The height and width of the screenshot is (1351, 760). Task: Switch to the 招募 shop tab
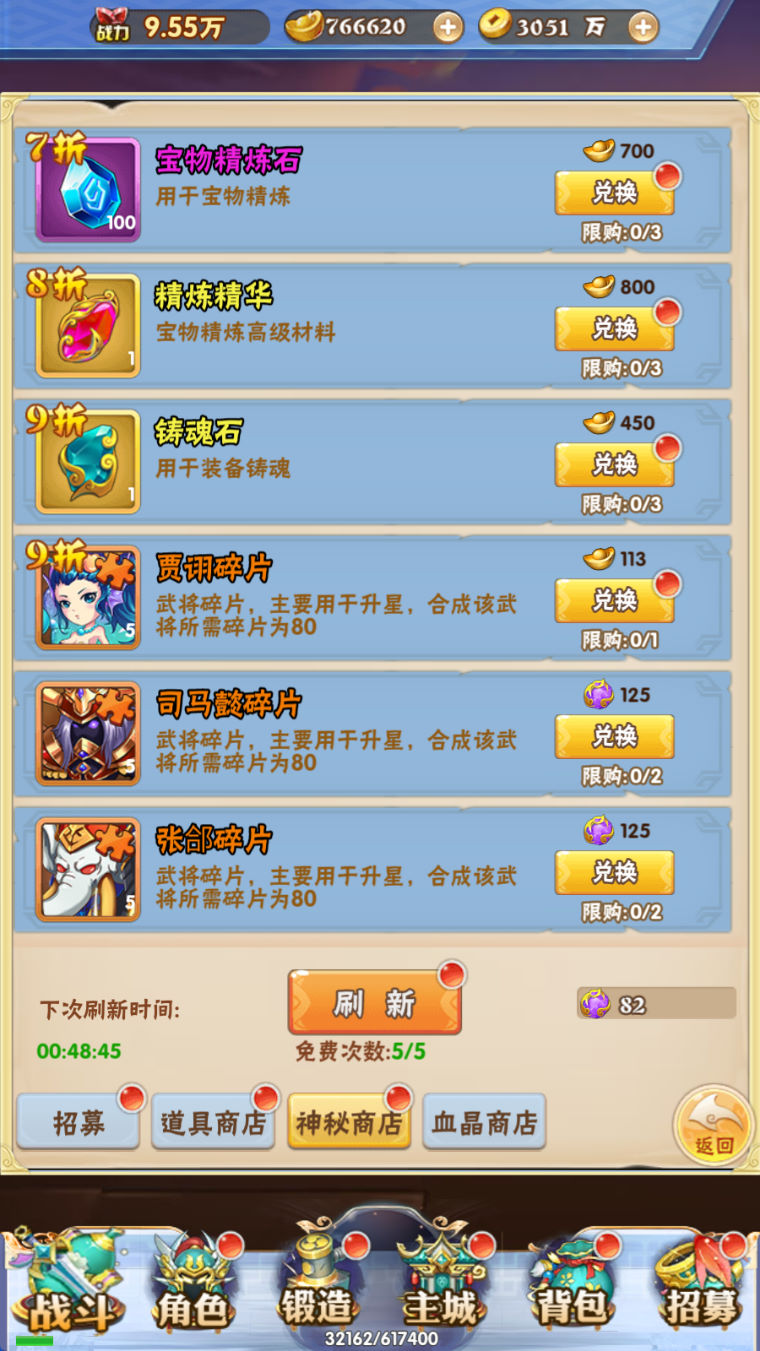coord(78,1122)
